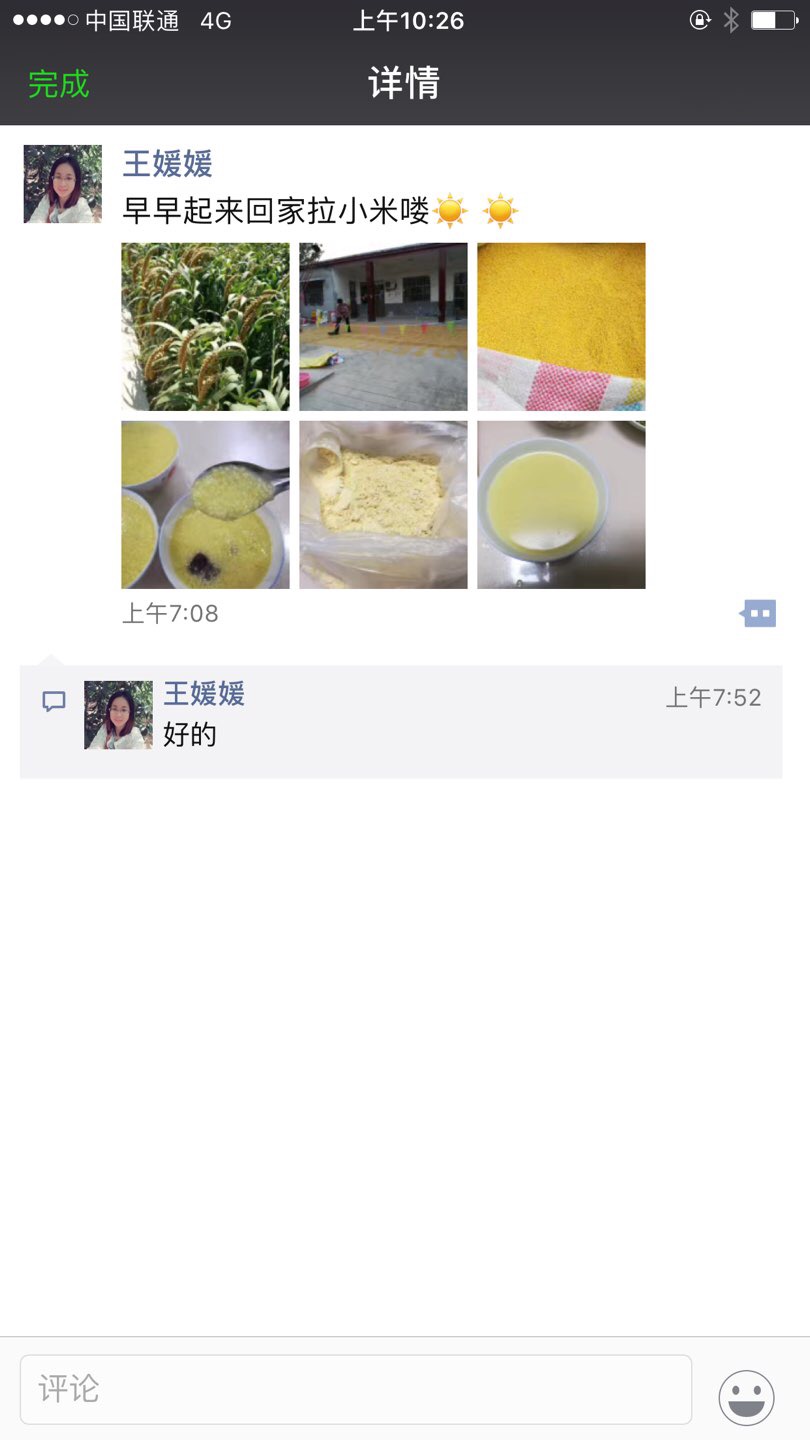Open the commenter's avatar beside 好的
The height and width of the screenshot is (1440, 810).
point(118,715)
